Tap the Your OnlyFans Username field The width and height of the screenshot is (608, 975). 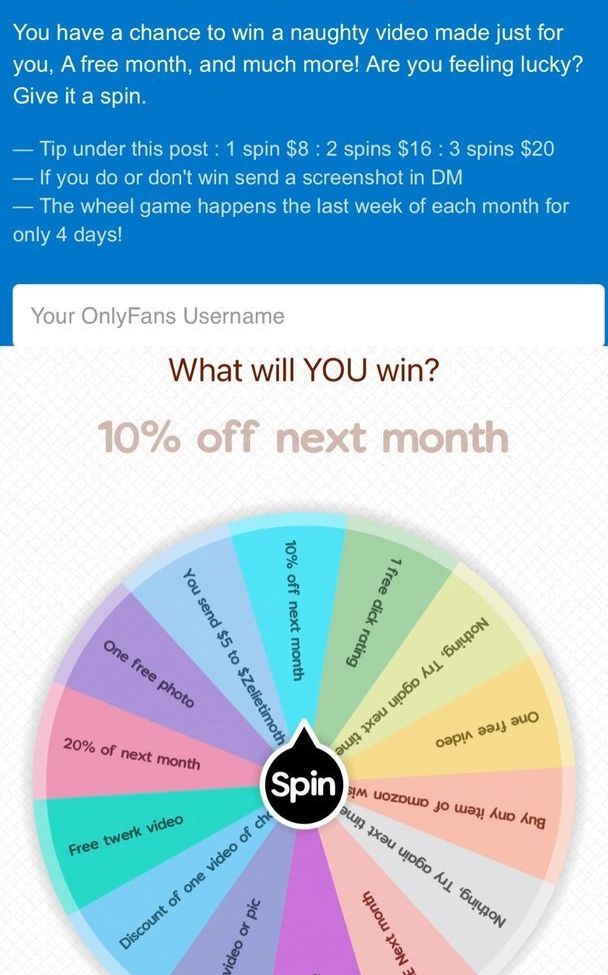click(x=308, y=316)
